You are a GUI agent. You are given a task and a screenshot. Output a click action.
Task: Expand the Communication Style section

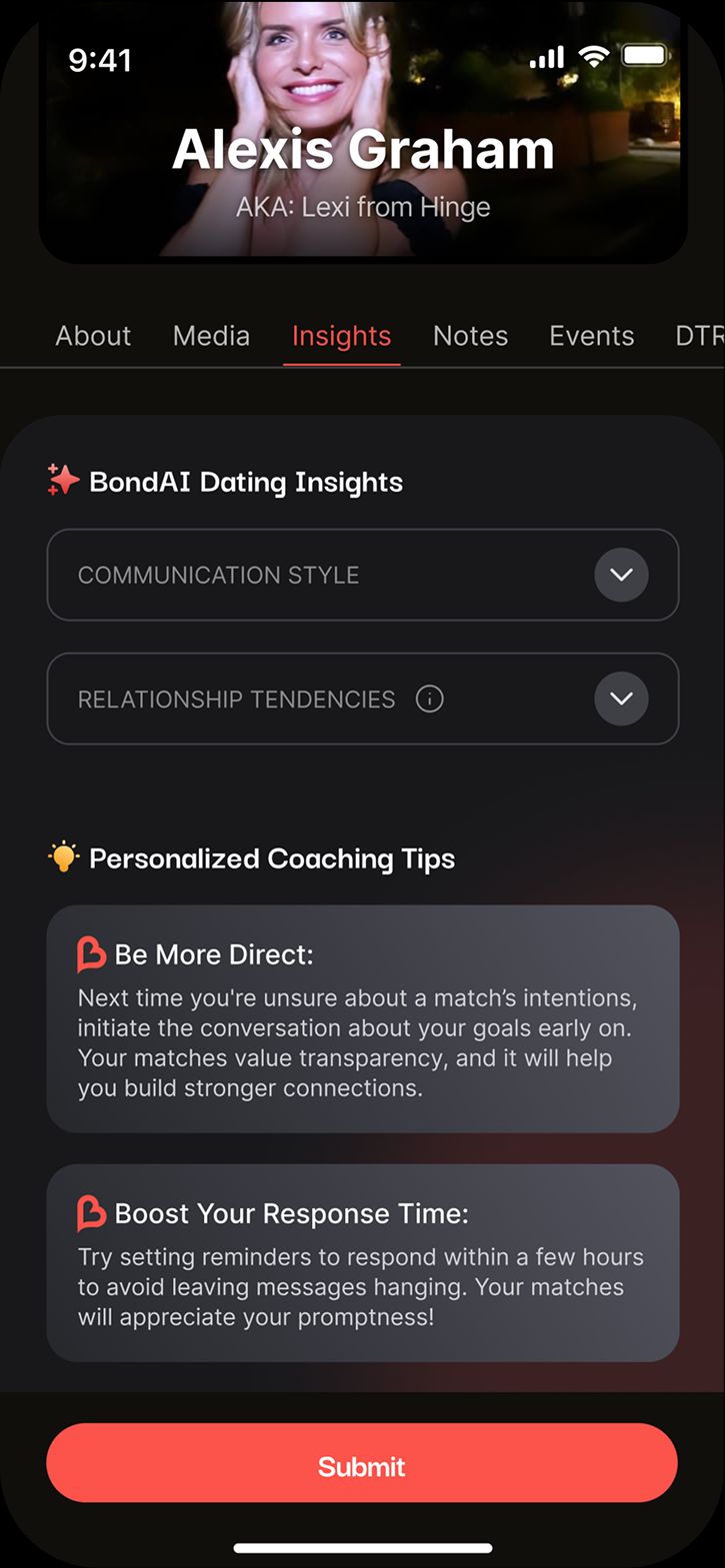[621, 575]
